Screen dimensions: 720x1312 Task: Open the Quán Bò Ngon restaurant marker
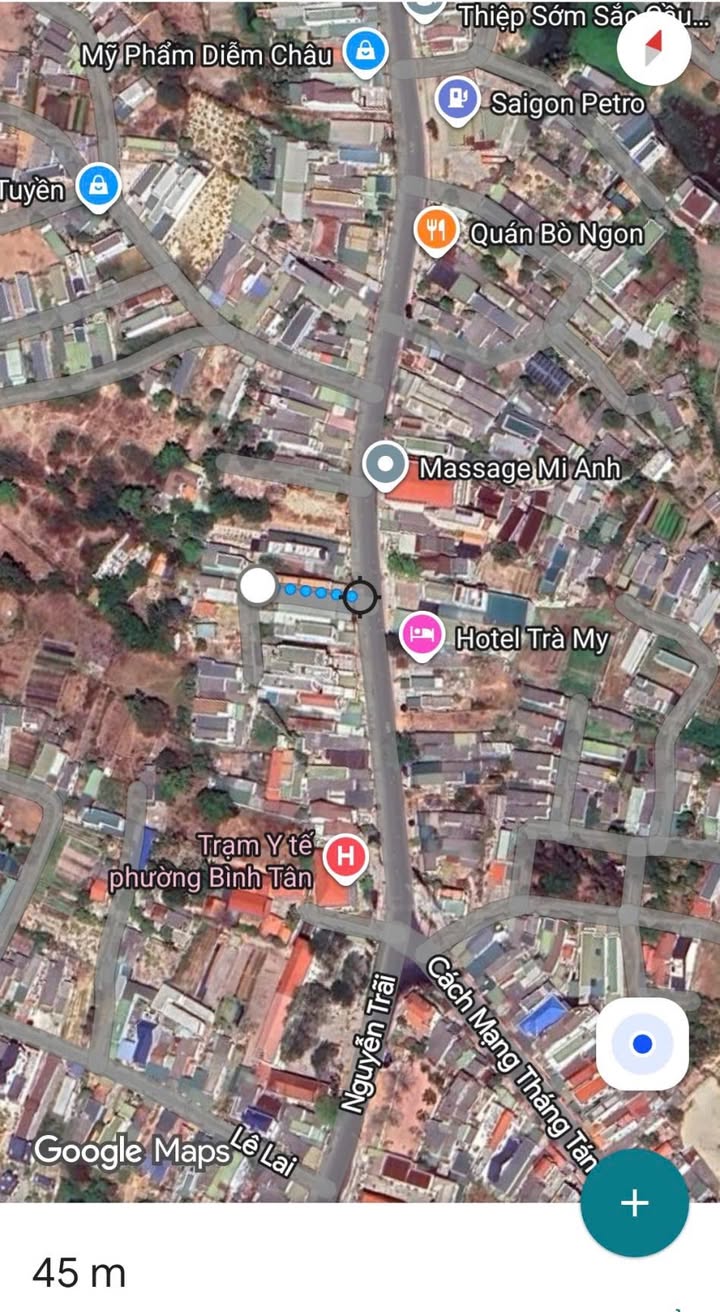click(x=436, y=232)
